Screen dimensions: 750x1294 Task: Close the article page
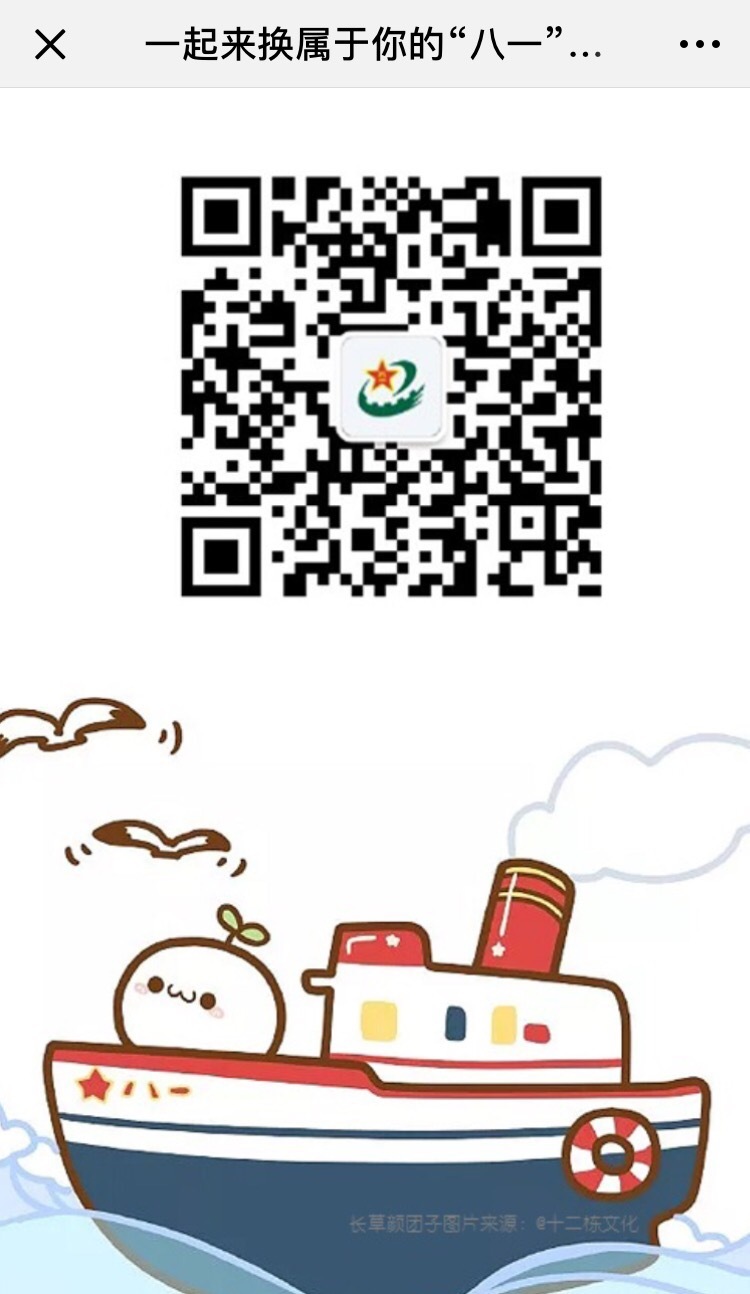50,44
